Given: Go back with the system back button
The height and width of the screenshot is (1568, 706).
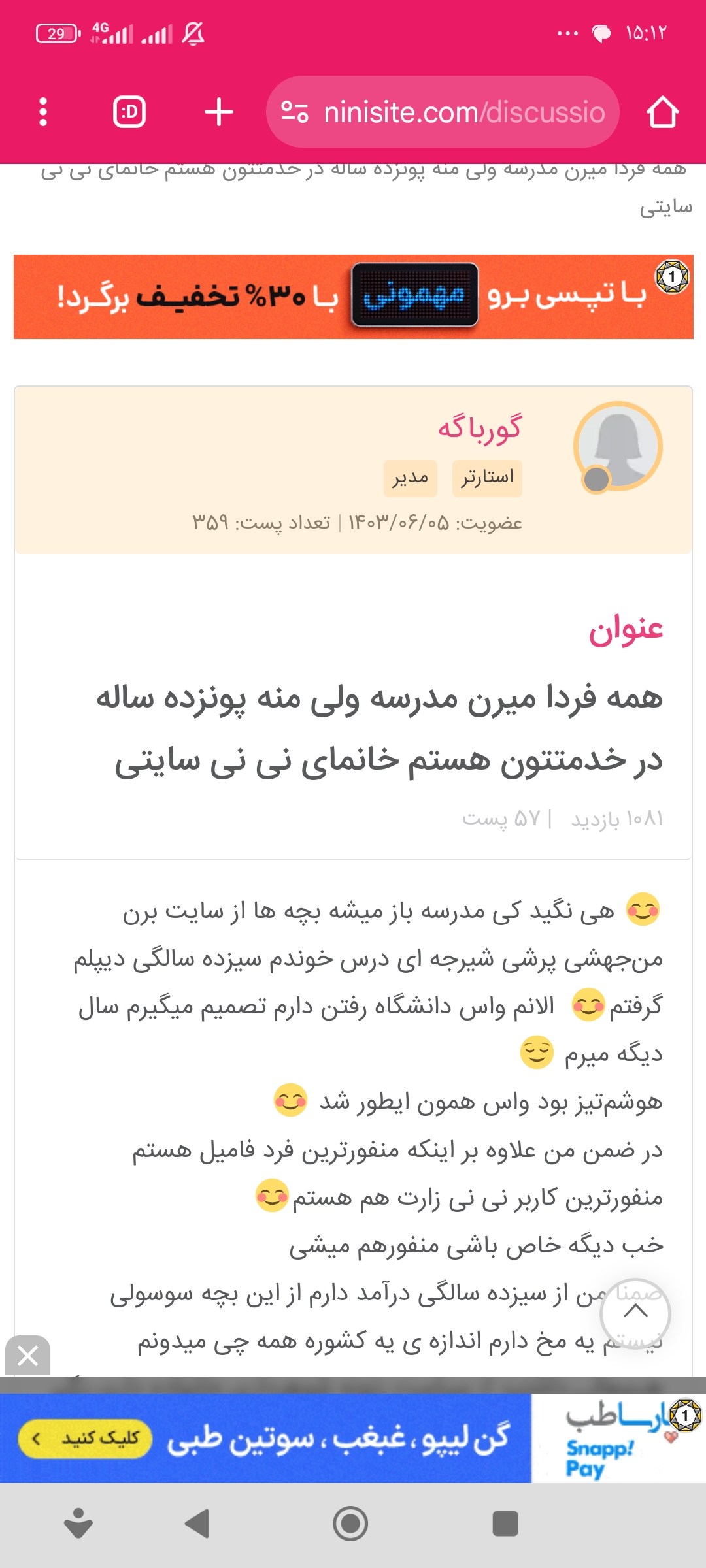Looking at the screenshot, I should (197, 1524).
